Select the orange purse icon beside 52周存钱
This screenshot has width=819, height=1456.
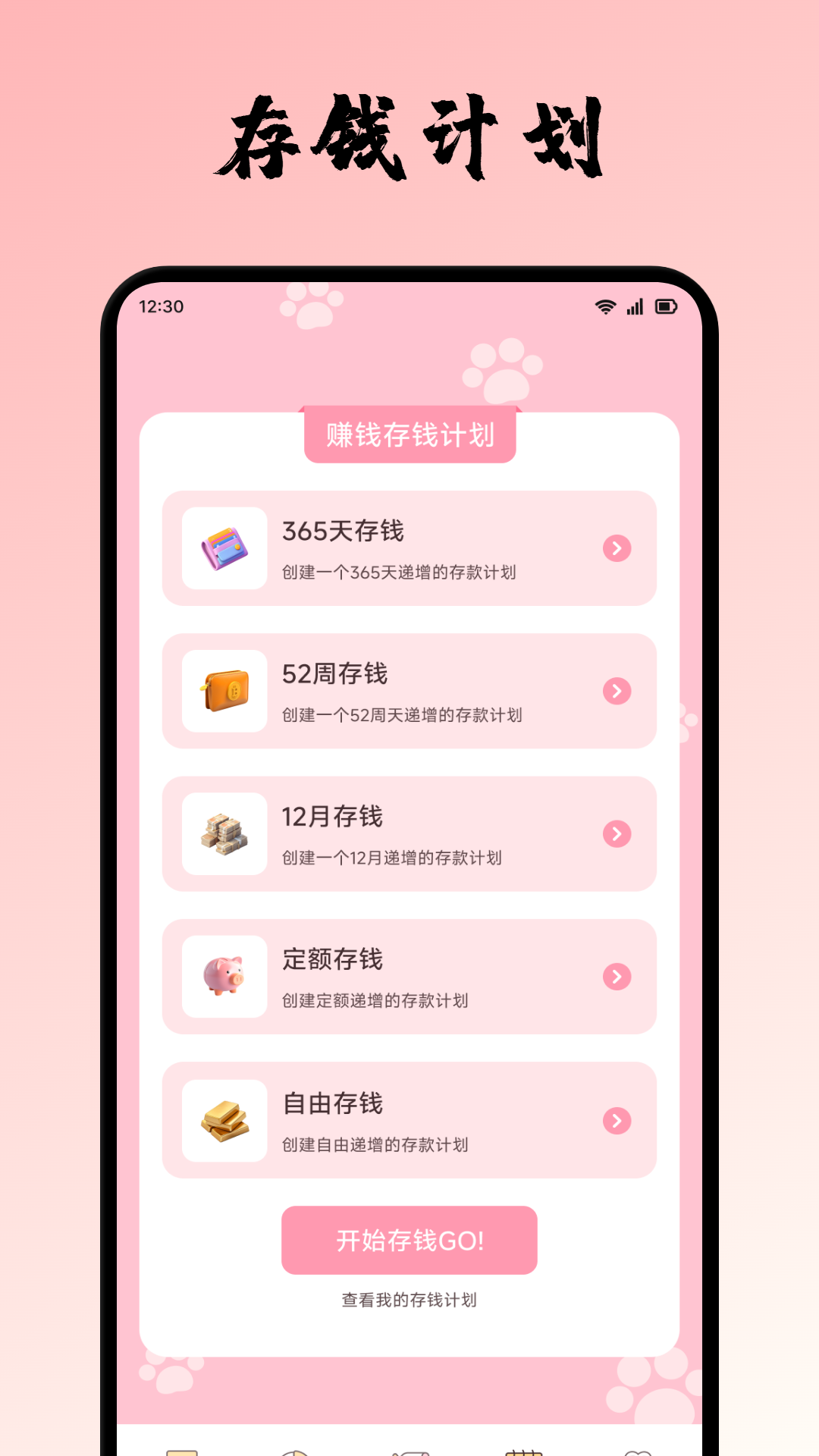coord(224,691)
